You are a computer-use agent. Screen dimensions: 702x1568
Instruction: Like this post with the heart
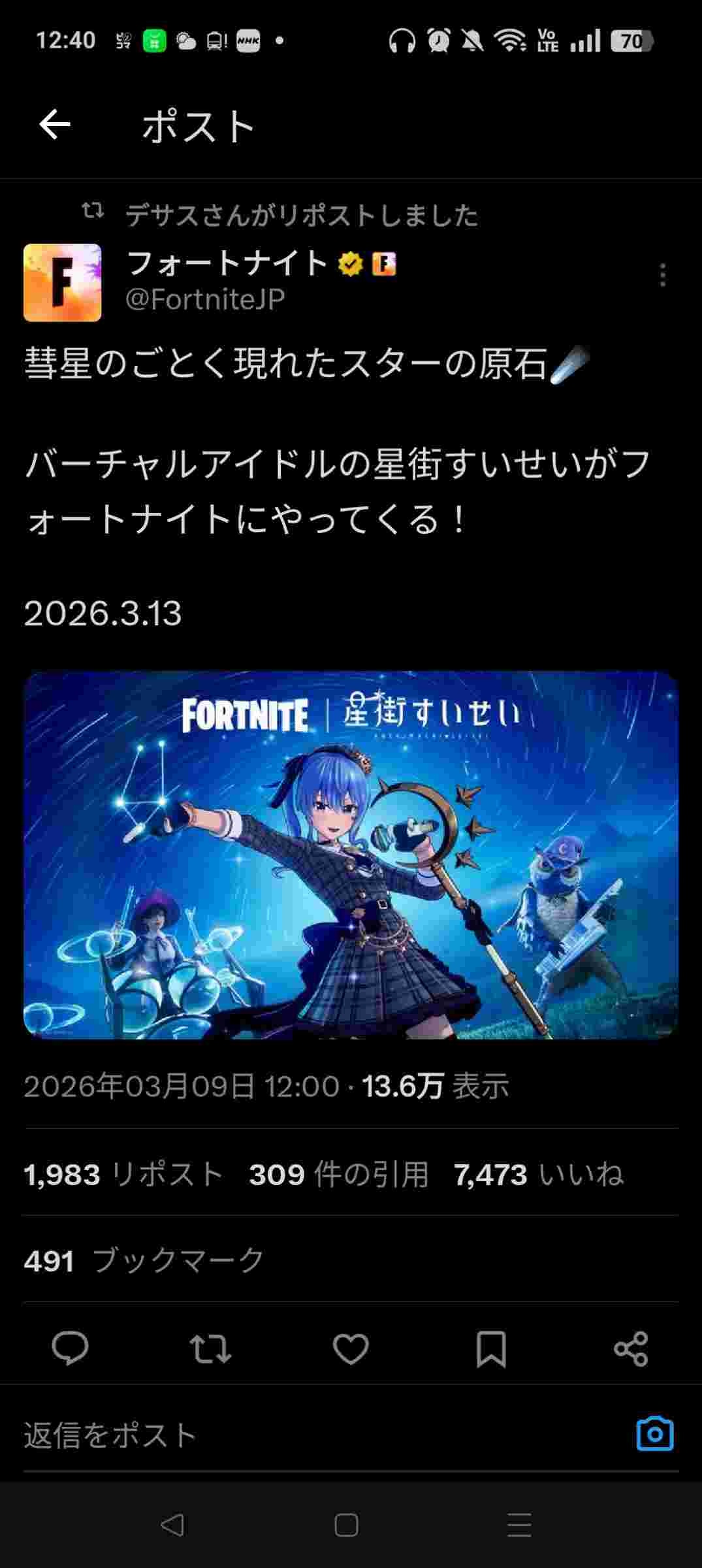[x=351, y=1349]
